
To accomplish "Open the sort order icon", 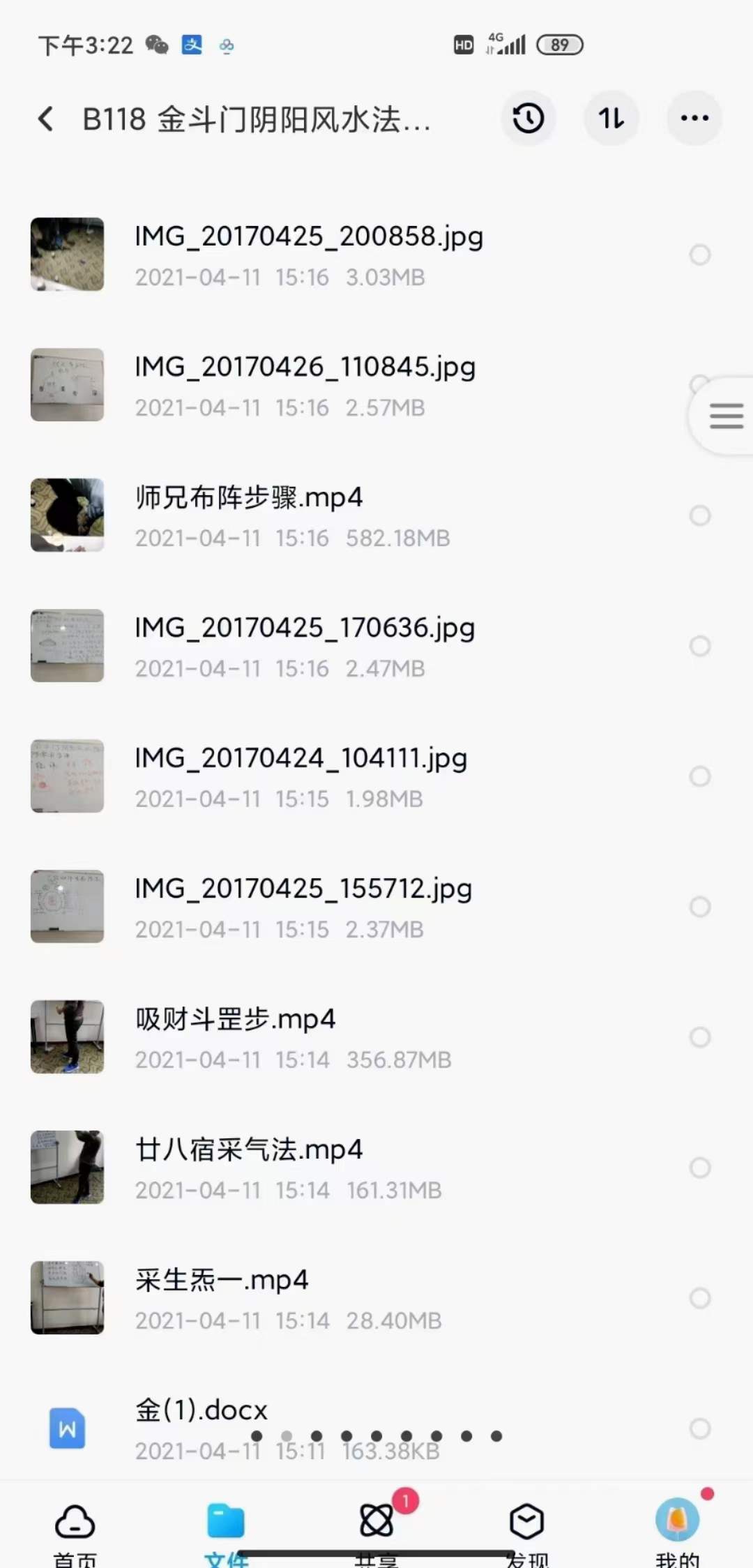I will coord(611,119).
